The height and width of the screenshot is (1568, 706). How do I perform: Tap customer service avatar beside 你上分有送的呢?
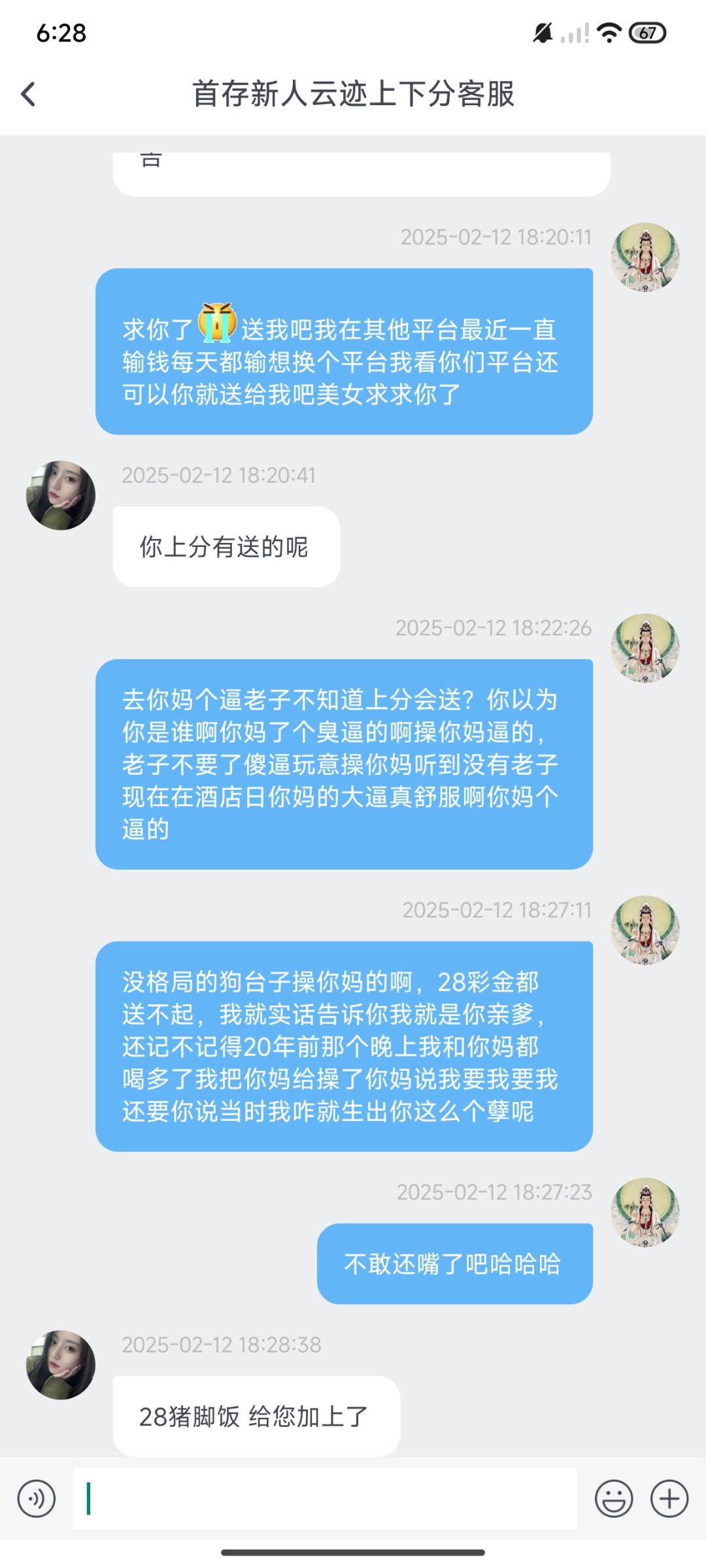pos(61,495)
